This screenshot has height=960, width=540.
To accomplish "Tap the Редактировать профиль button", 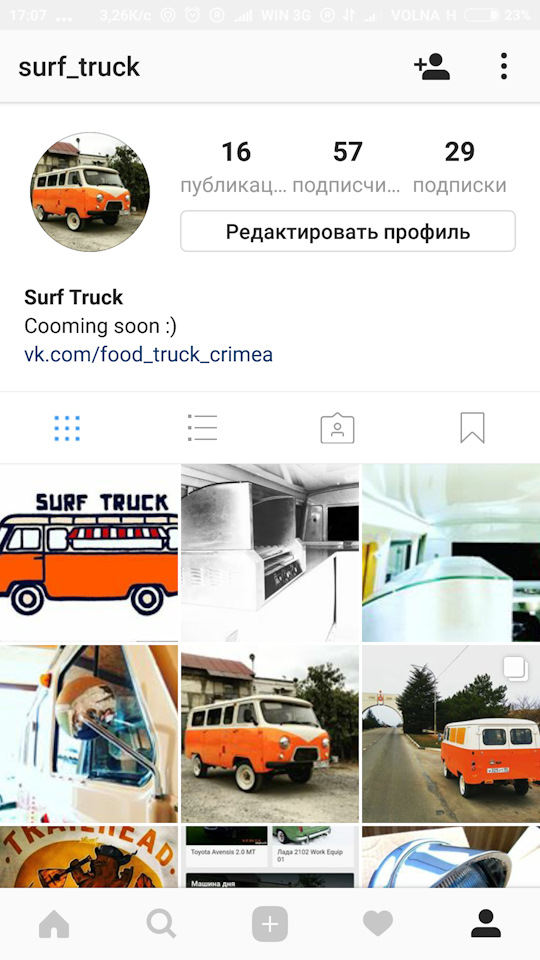I will [x=348, y=231].
